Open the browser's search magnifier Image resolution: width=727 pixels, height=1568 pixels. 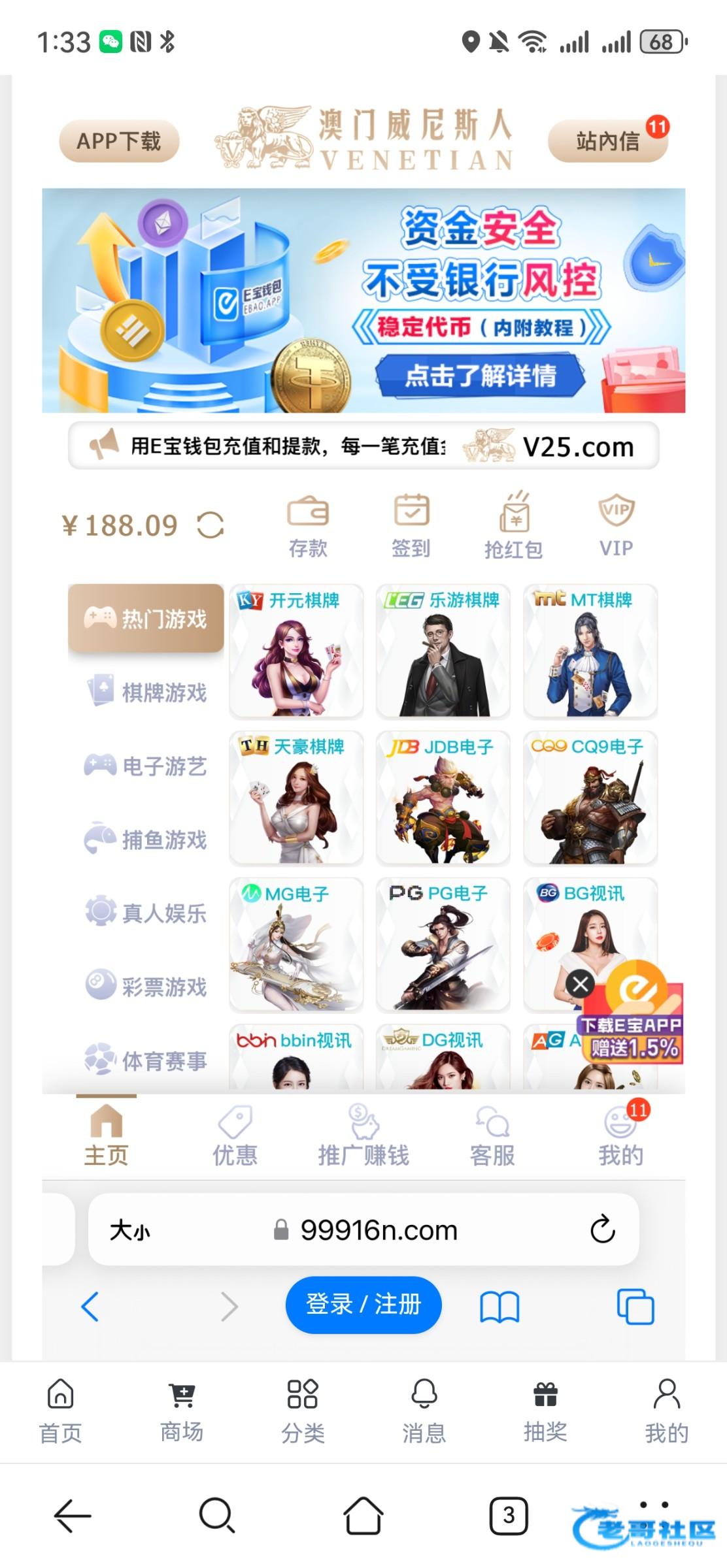pos(217,1514)
